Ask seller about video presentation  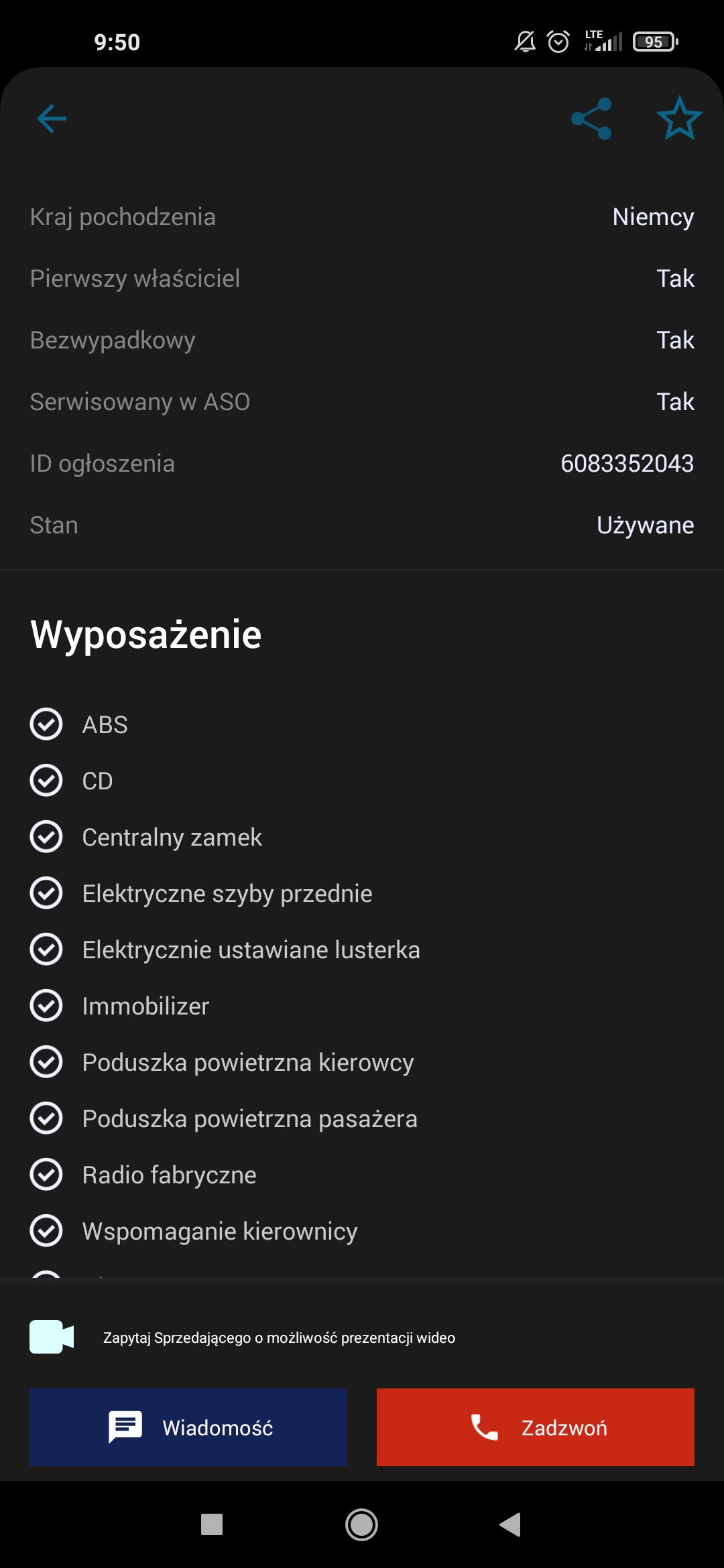[x=279, y=1337]
